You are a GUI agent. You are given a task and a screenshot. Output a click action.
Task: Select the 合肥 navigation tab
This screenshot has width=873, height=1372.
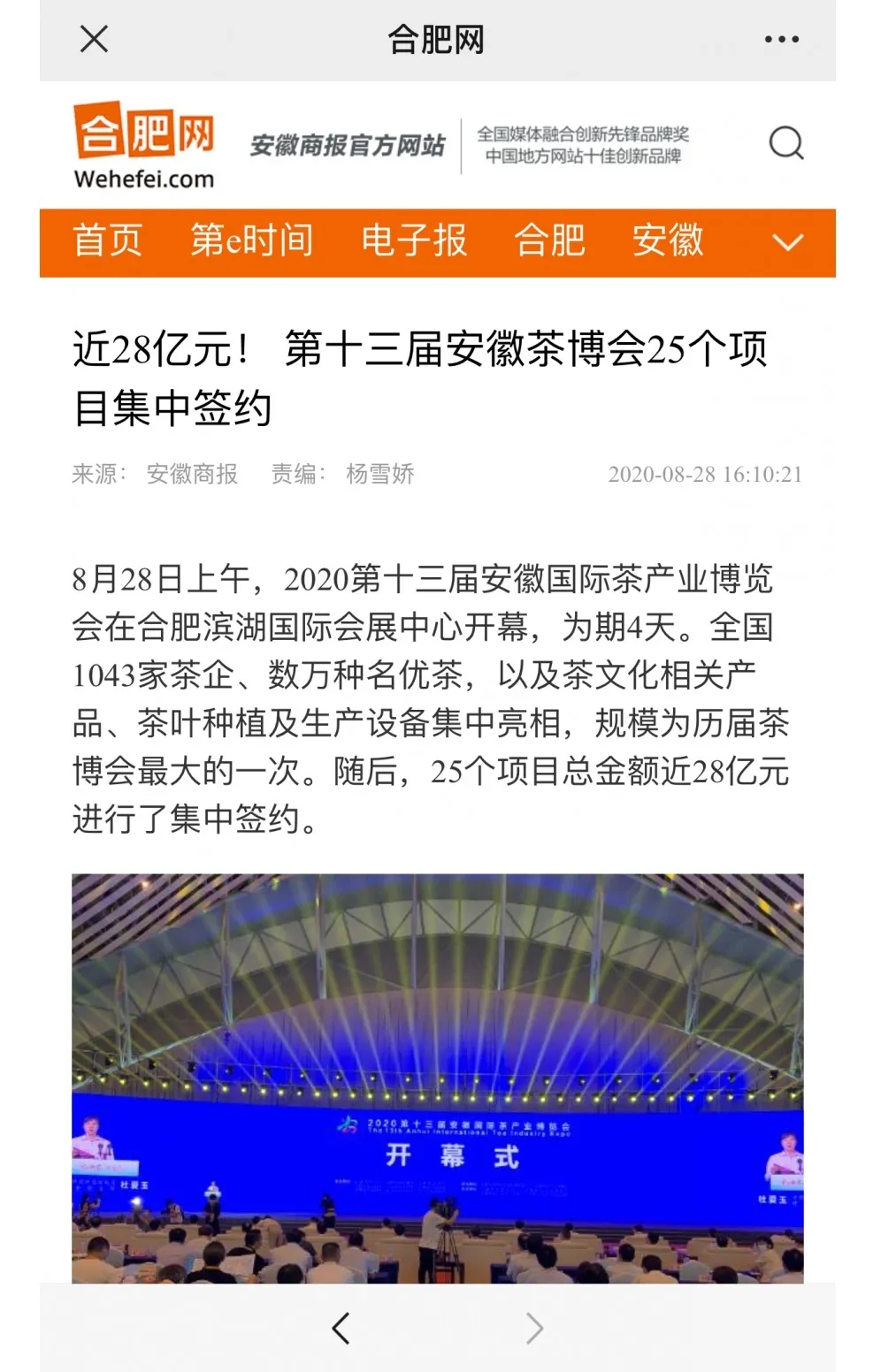coord(549,240)
